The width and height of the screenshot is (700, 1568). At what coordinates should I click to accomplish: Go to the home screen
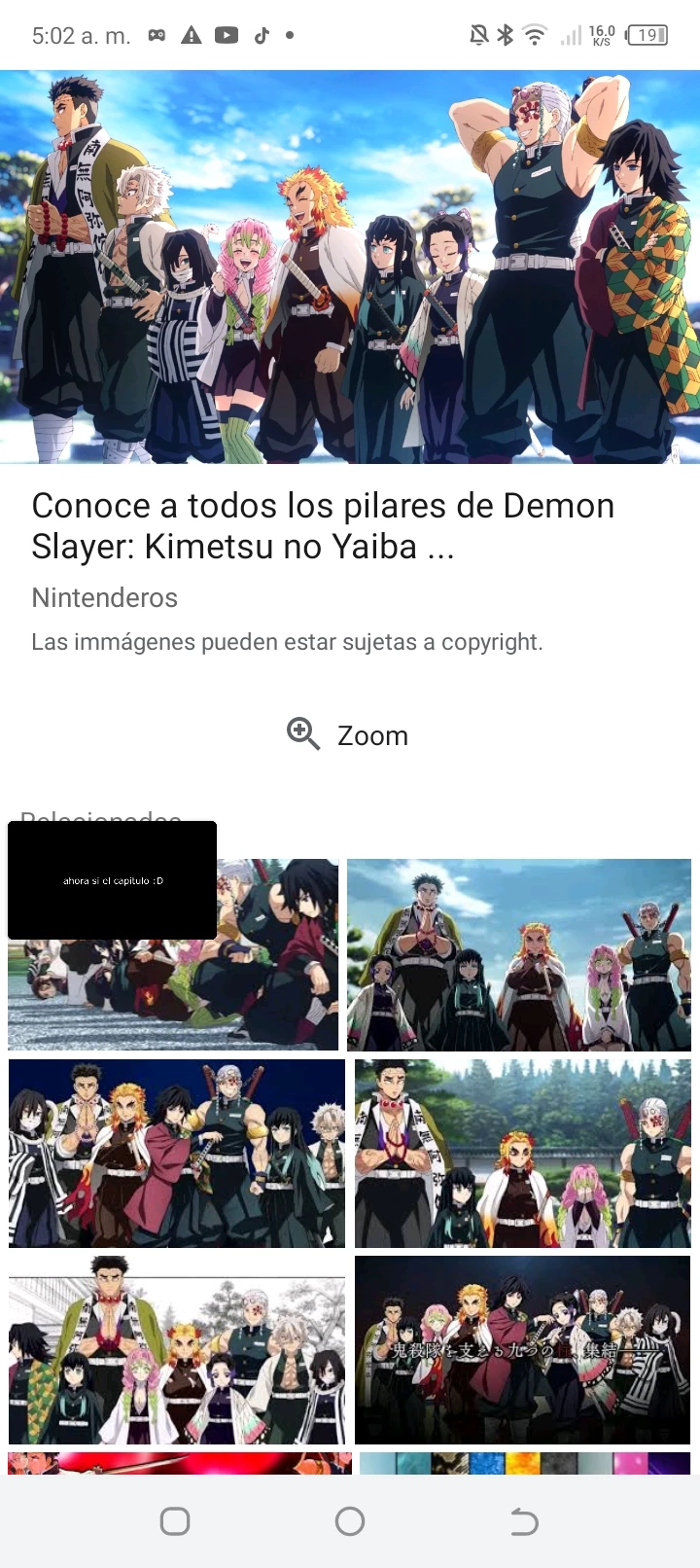(350, 1521)
